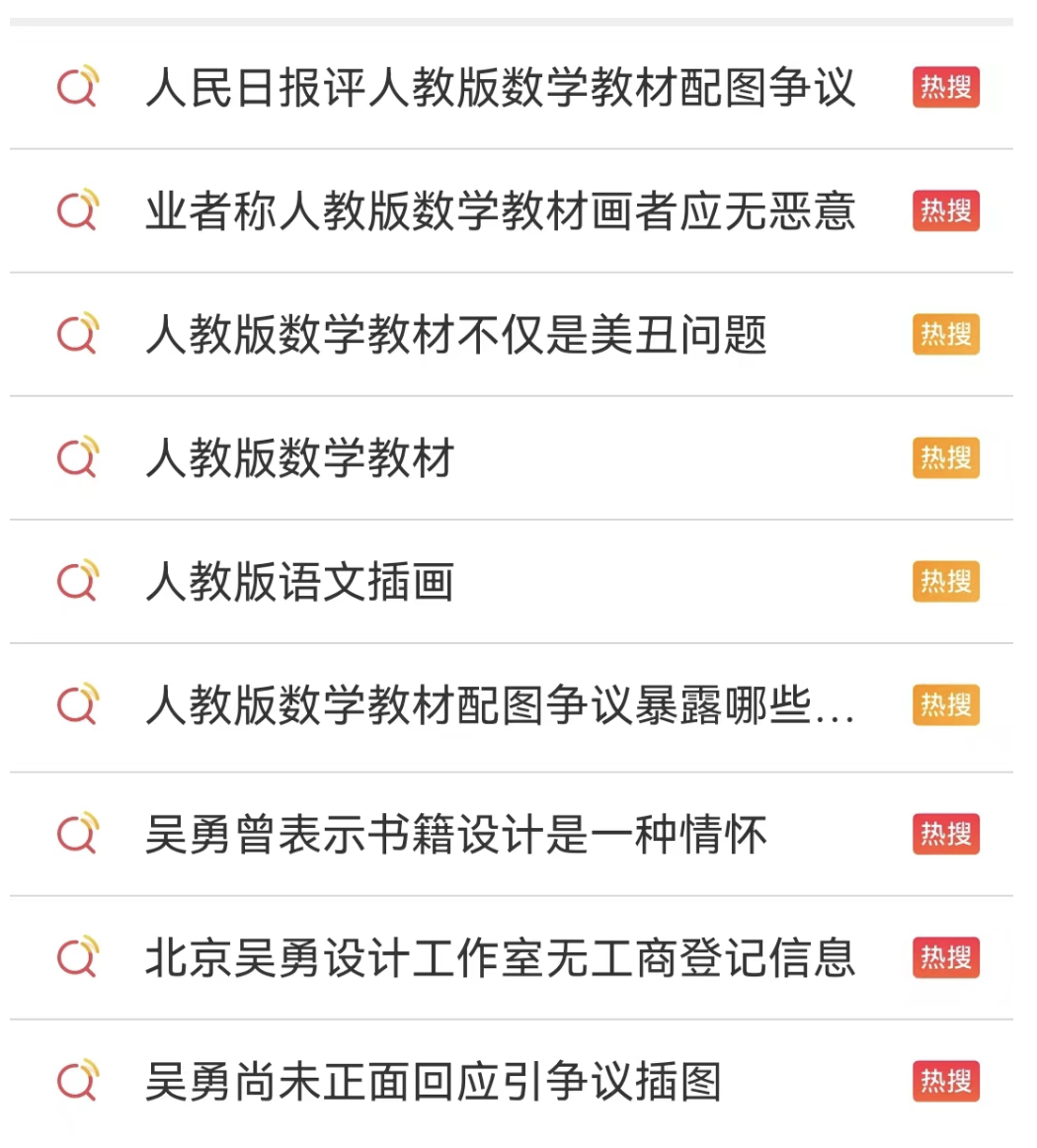This screenshot has width=1037, height=1148.
Task: Select 吴勇曾表示书籍设计是一种情怀
Action: (456, 835)
